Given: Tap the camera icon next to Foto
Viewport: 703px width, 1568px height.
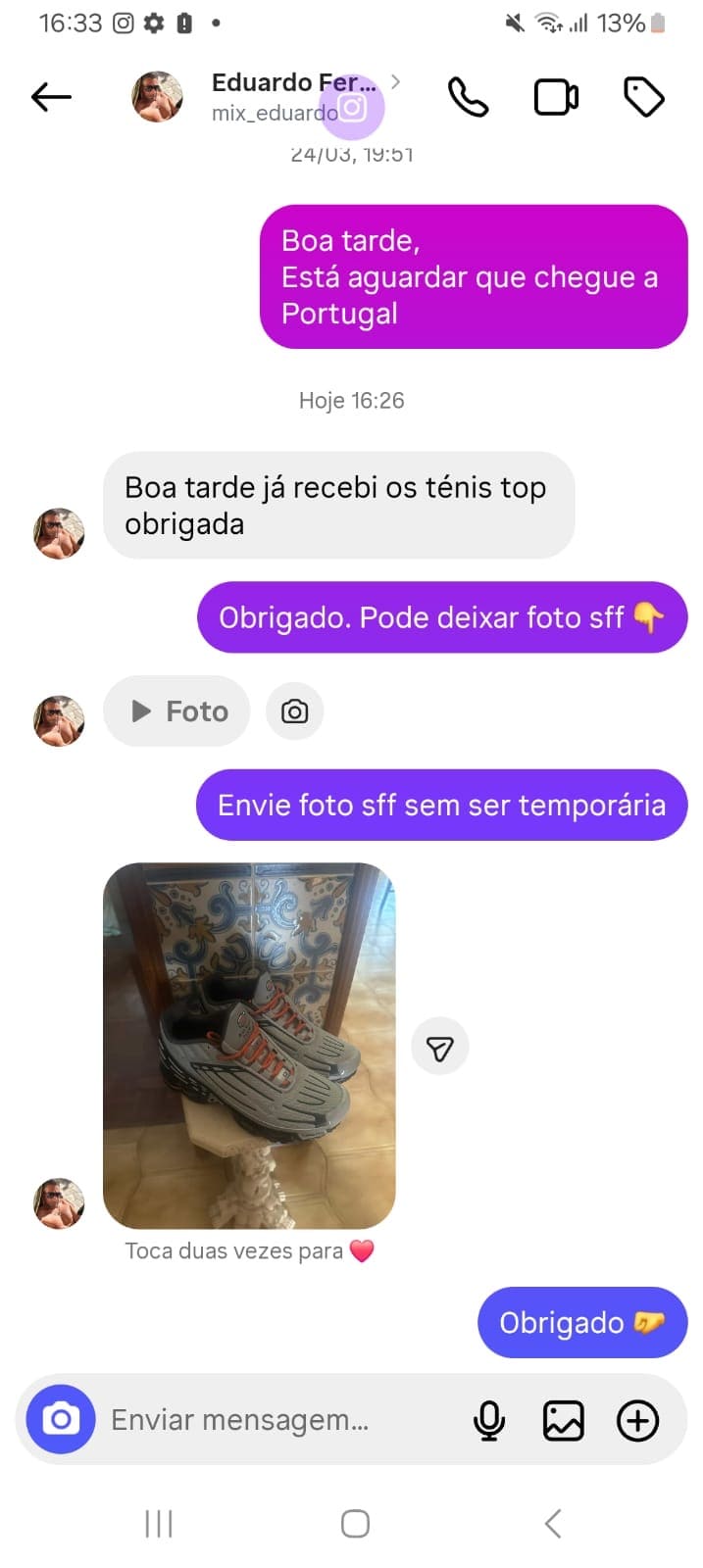Looking at the screenshot, I should click(x=294, y=711).
